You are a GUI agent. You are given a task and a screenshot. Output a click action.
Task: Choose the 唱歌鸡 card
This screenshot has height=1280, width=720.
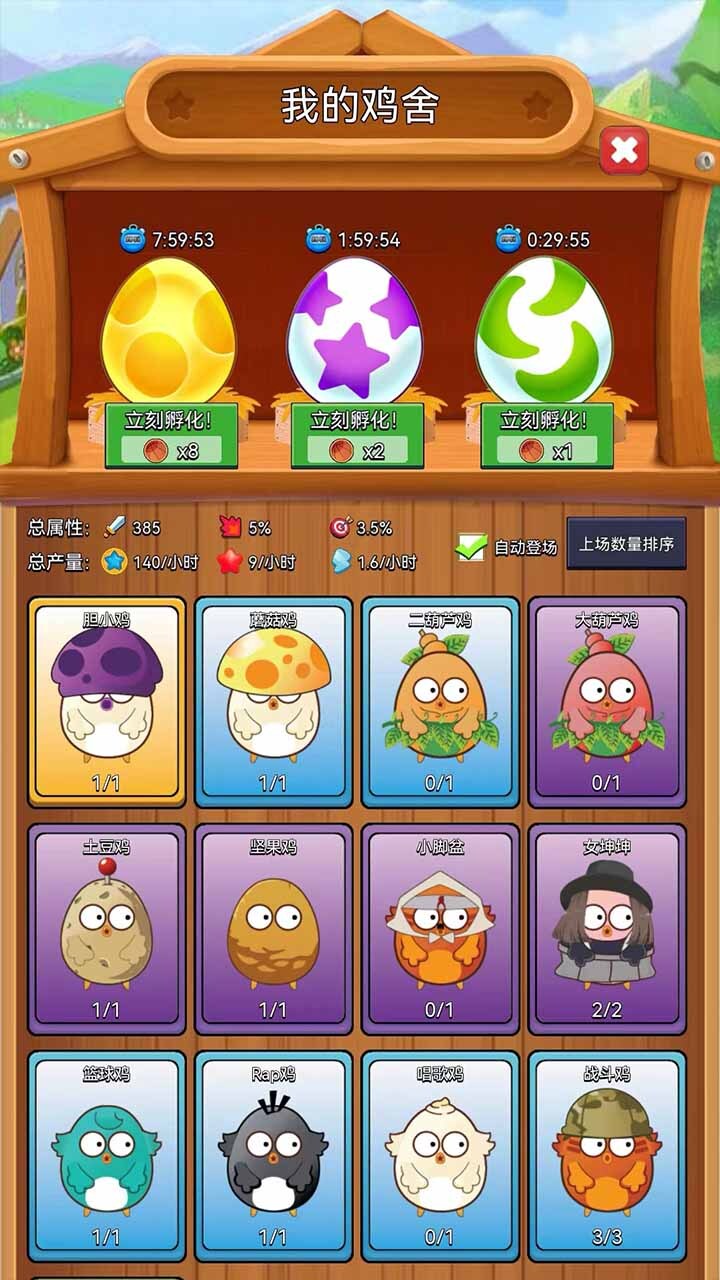point(440,1155)
